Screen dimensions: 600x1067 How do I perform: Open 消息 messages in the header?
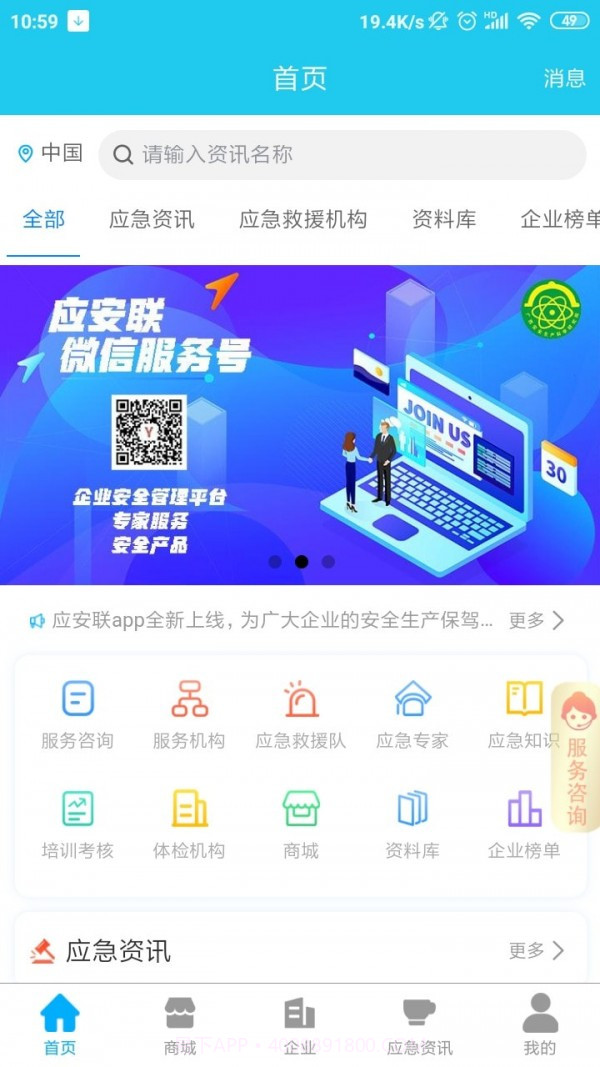[564, 78]
